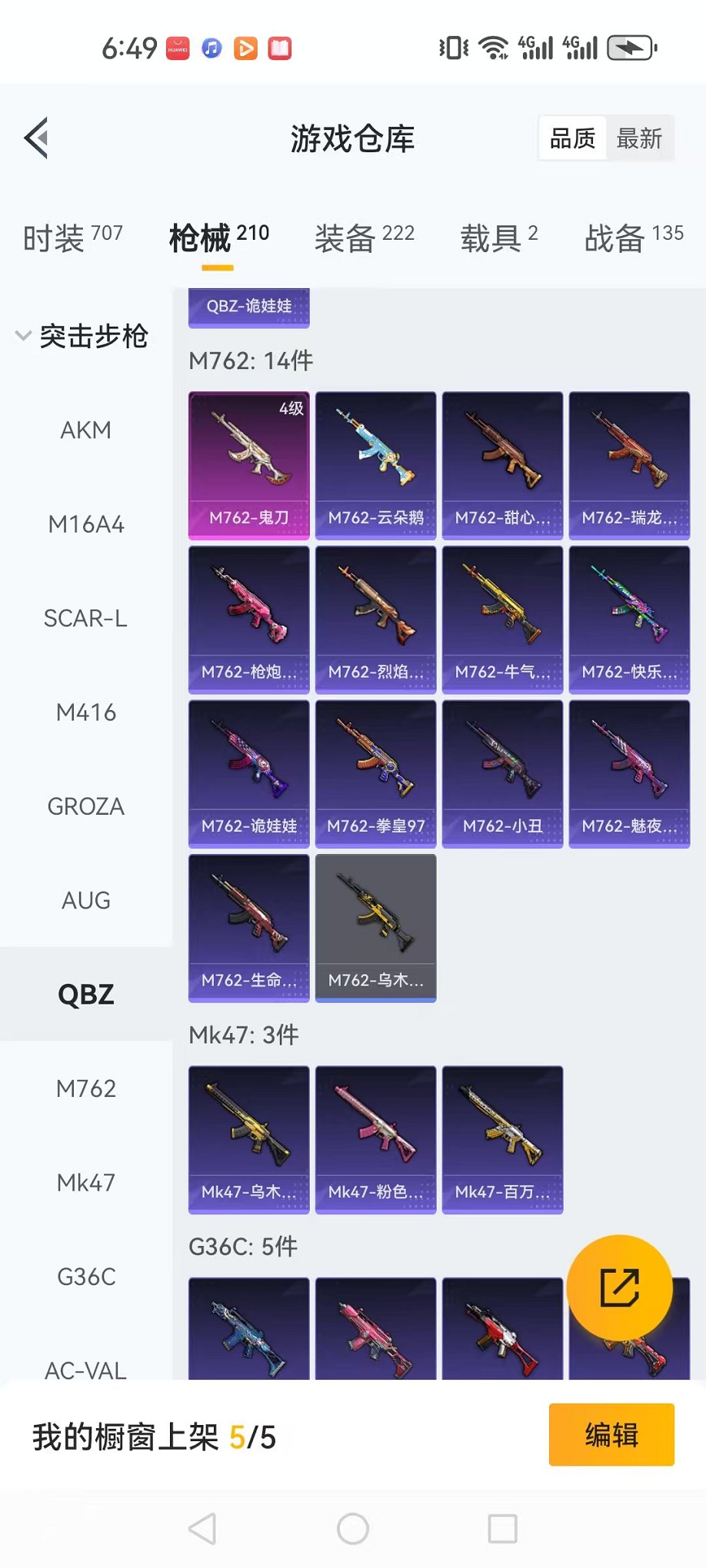706x1568 pixels.
Task: Sort items by 品质
Action: [x=573, y=138]
